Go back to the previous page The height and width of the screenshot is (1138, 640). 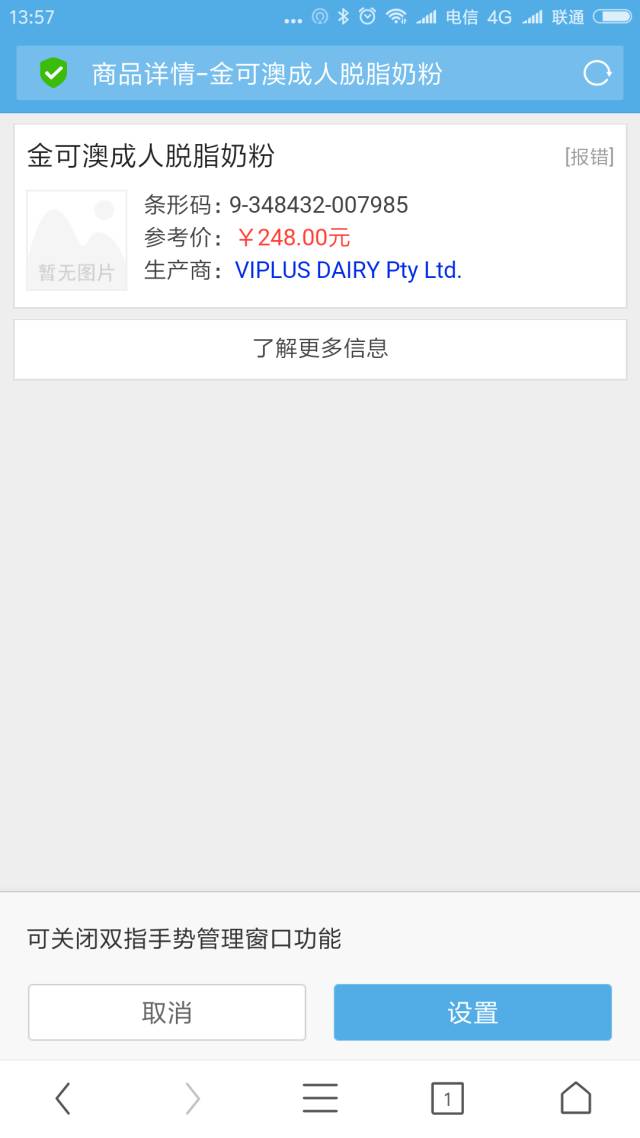64,1098
